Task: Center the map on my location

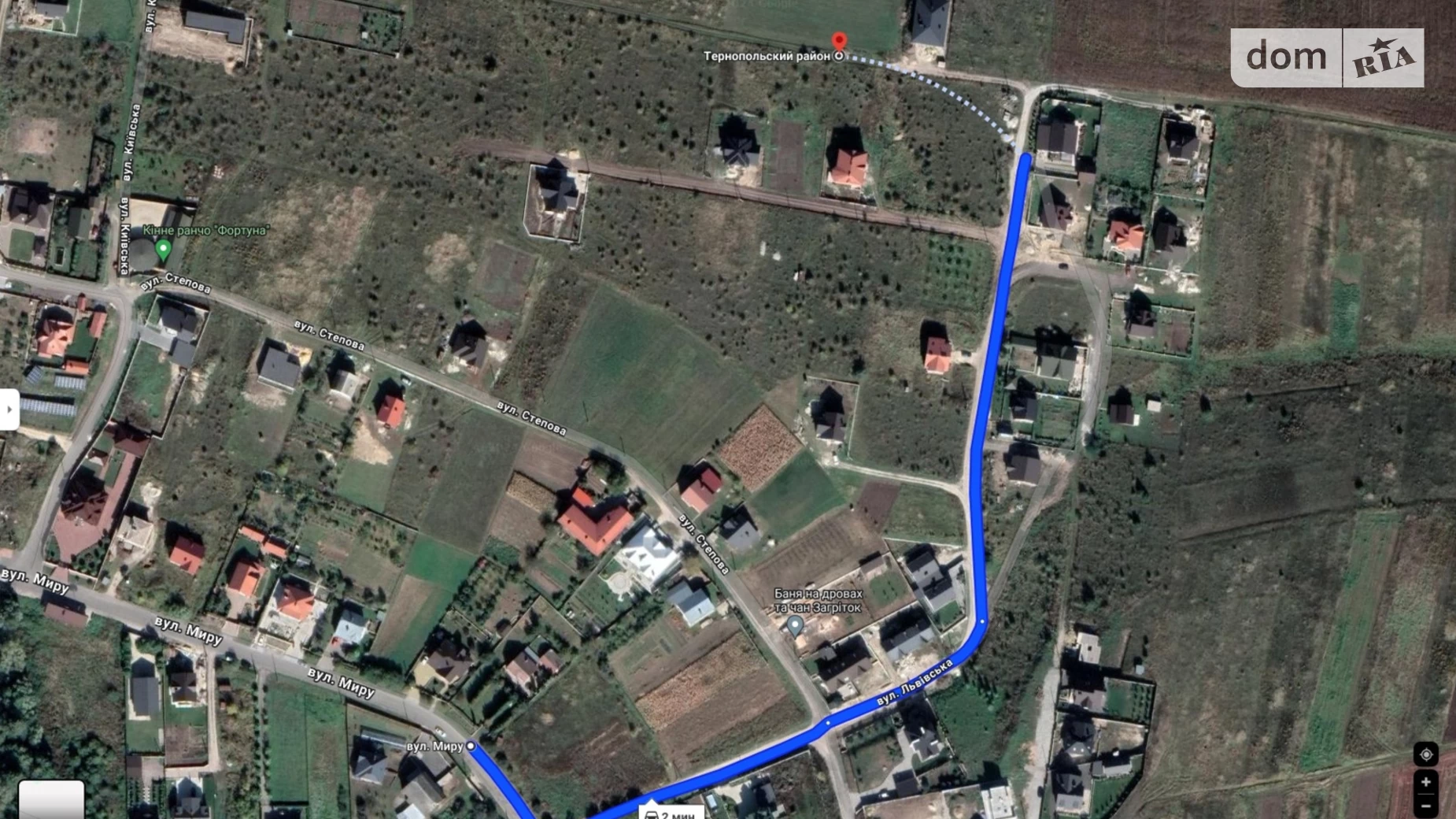Action: [1425, 754]
